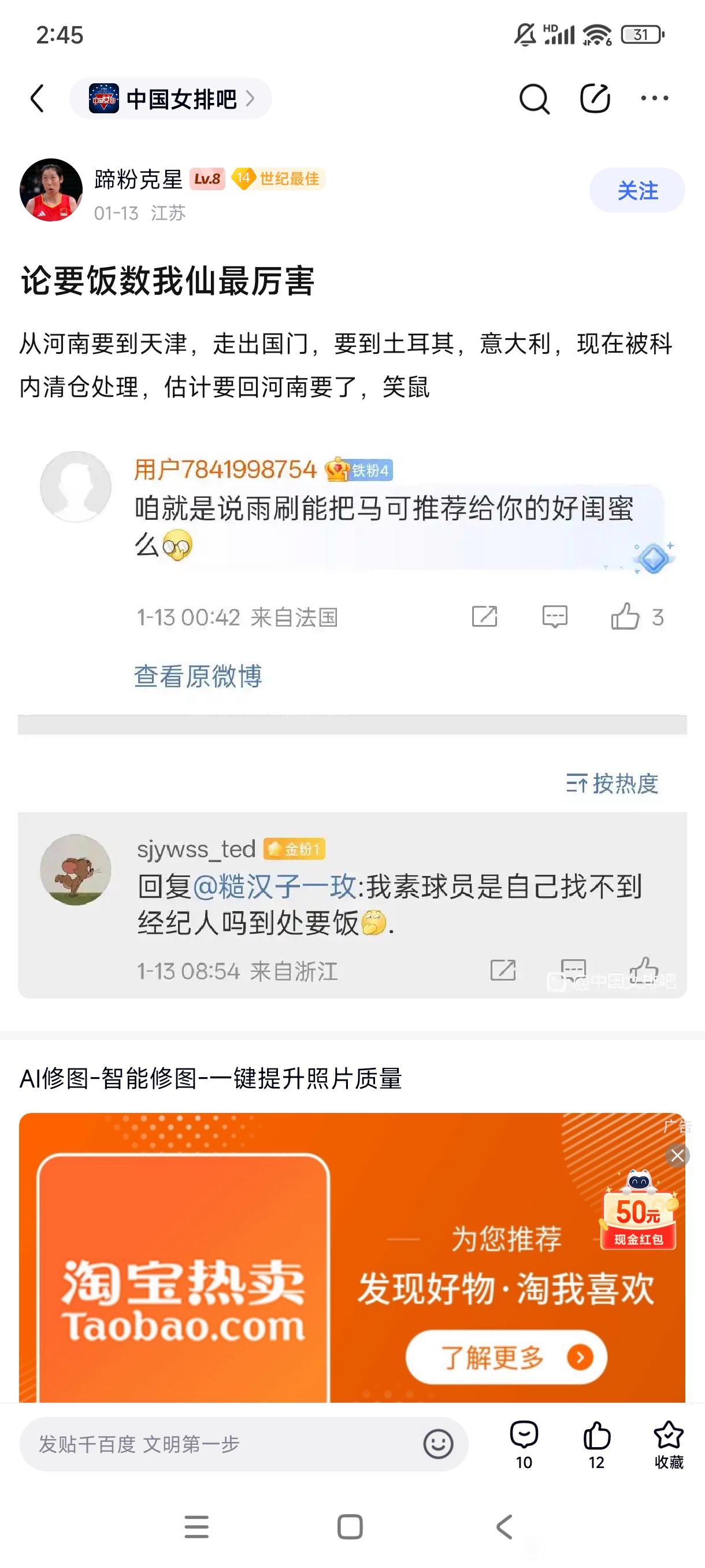Open recent apps from the system bar
The width and height of the screenshot is (705, 1568).
[x=196, y=1526]
